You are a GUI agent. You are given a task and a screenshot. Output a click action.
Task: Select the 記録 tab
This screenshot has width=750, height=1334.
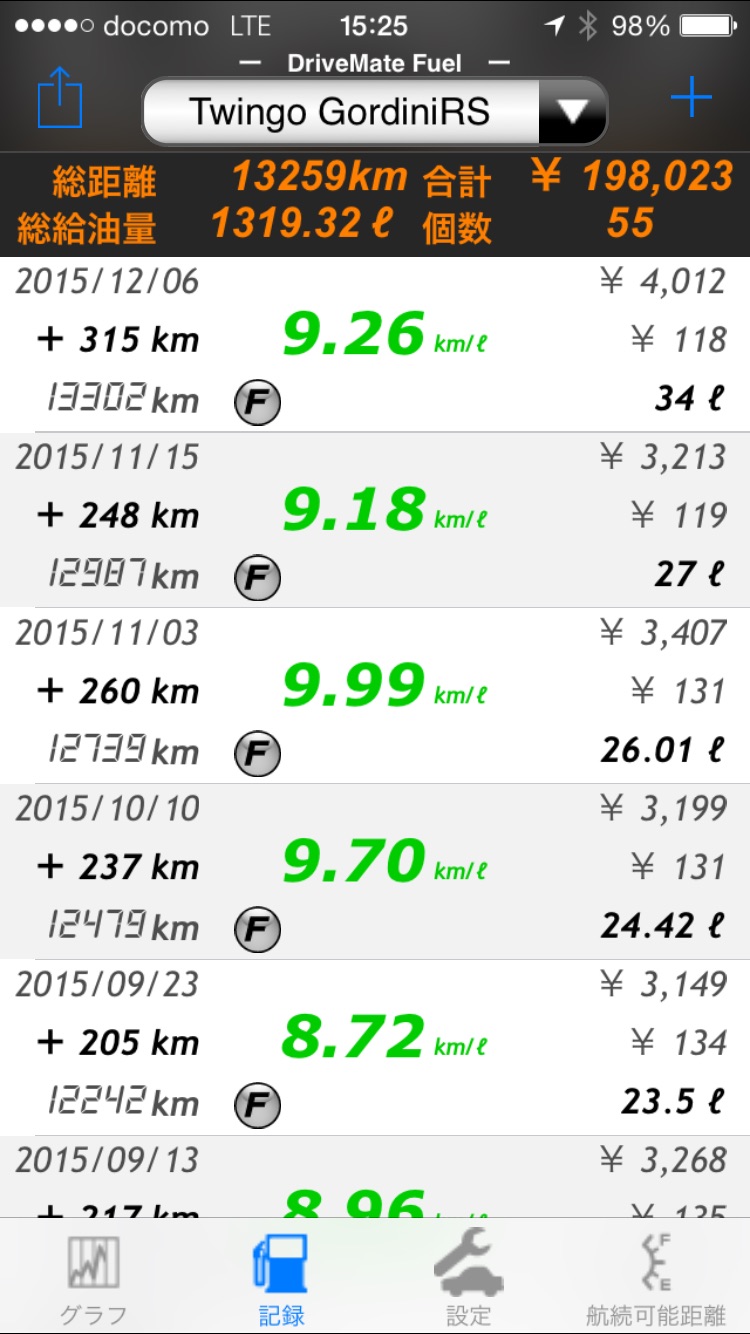click(281, 1277)
